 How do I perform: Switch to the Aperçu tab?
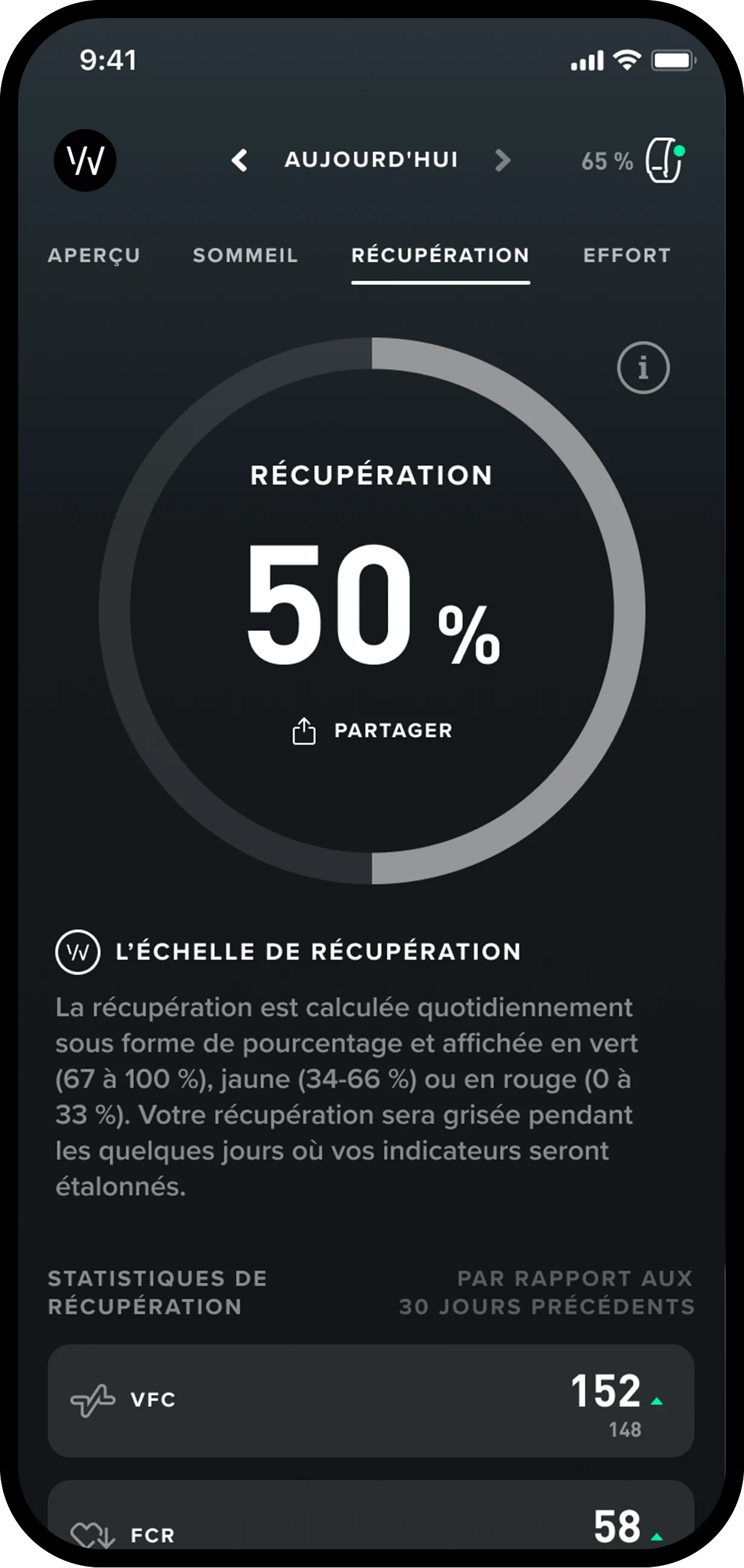click(94, 256)
